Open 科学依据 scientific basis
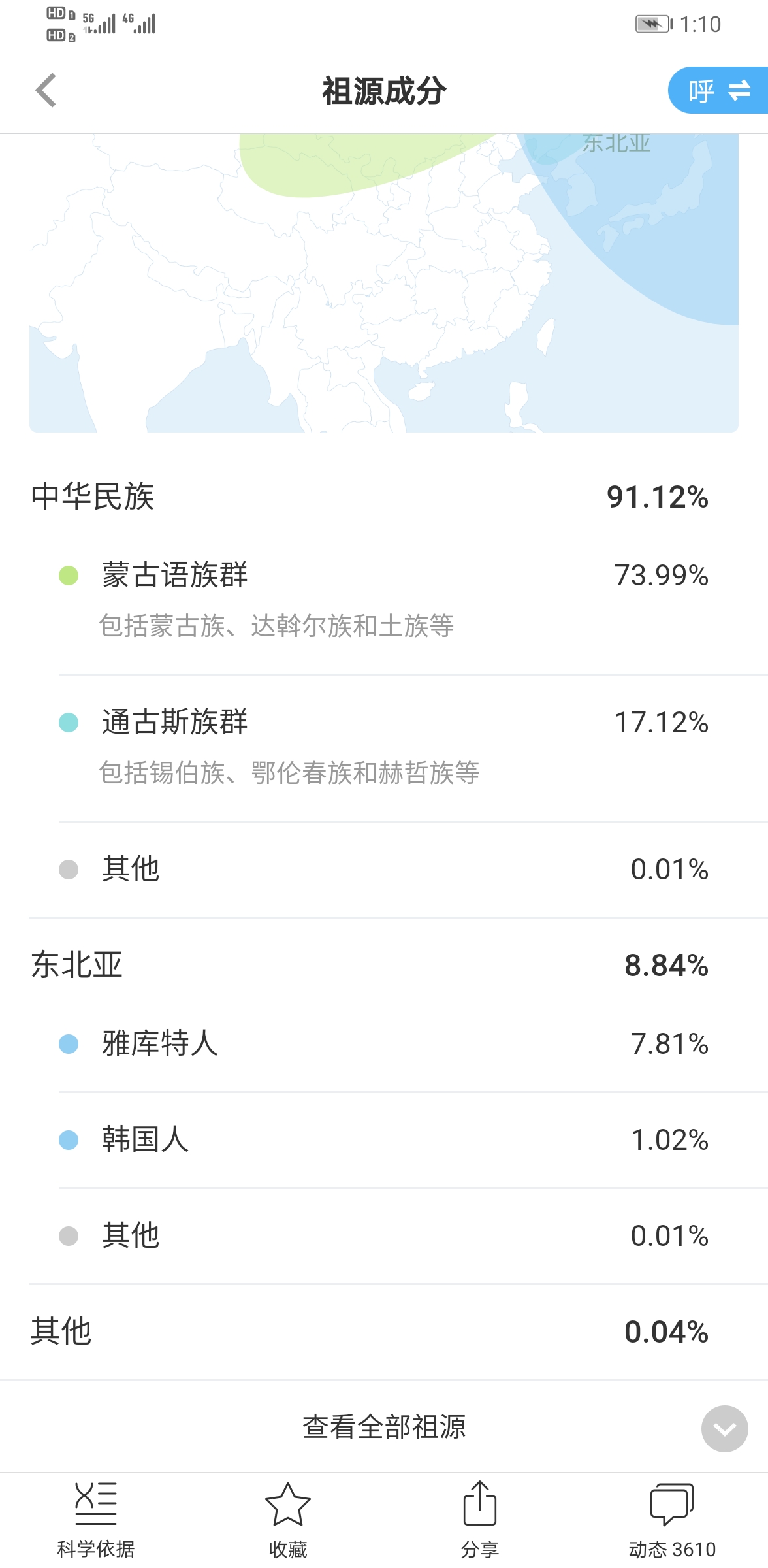 (96, 1520)
